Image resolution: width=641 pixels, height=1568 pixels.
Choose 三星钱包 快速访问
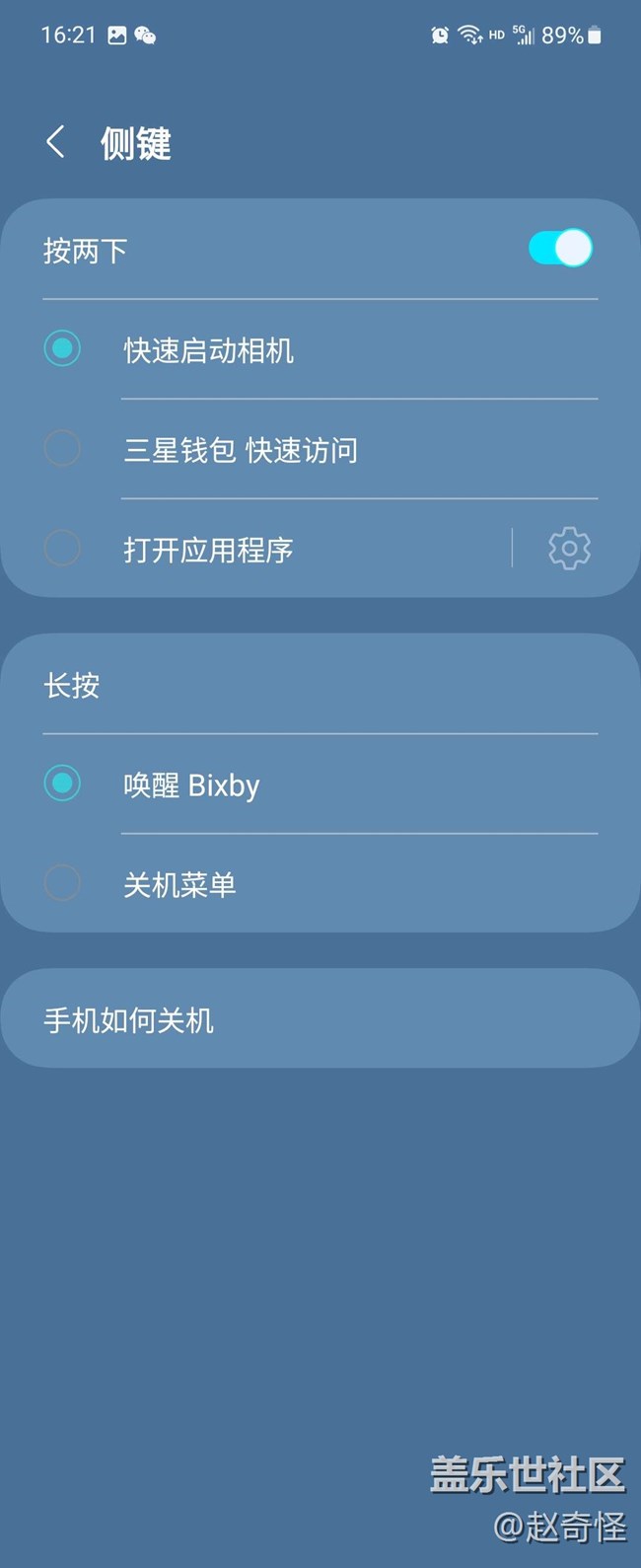[x=241, y=450]
